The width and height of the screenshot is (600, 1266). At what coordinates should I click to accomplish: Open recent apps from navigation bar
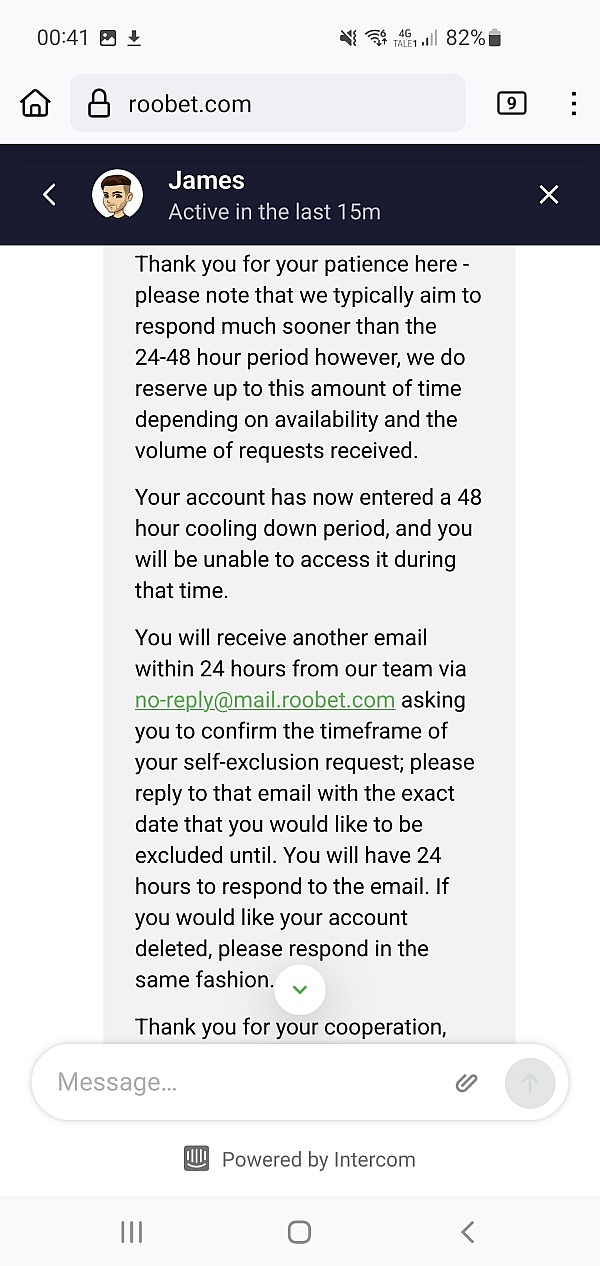(131, 1232)
